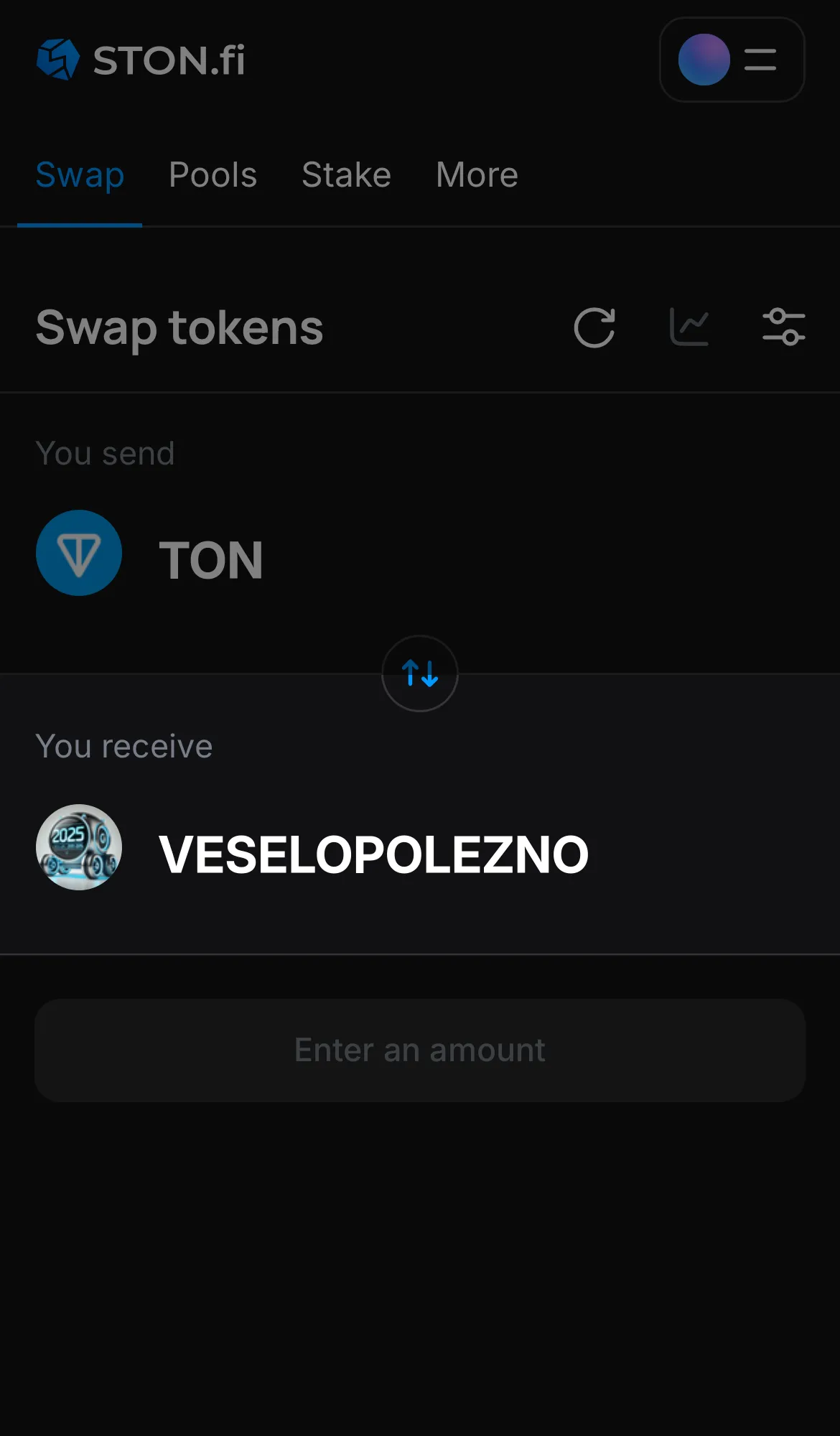The height and width of the screenshot is (1436, 840).
Task: Click the TON token logo
Action: click(79, 553)
